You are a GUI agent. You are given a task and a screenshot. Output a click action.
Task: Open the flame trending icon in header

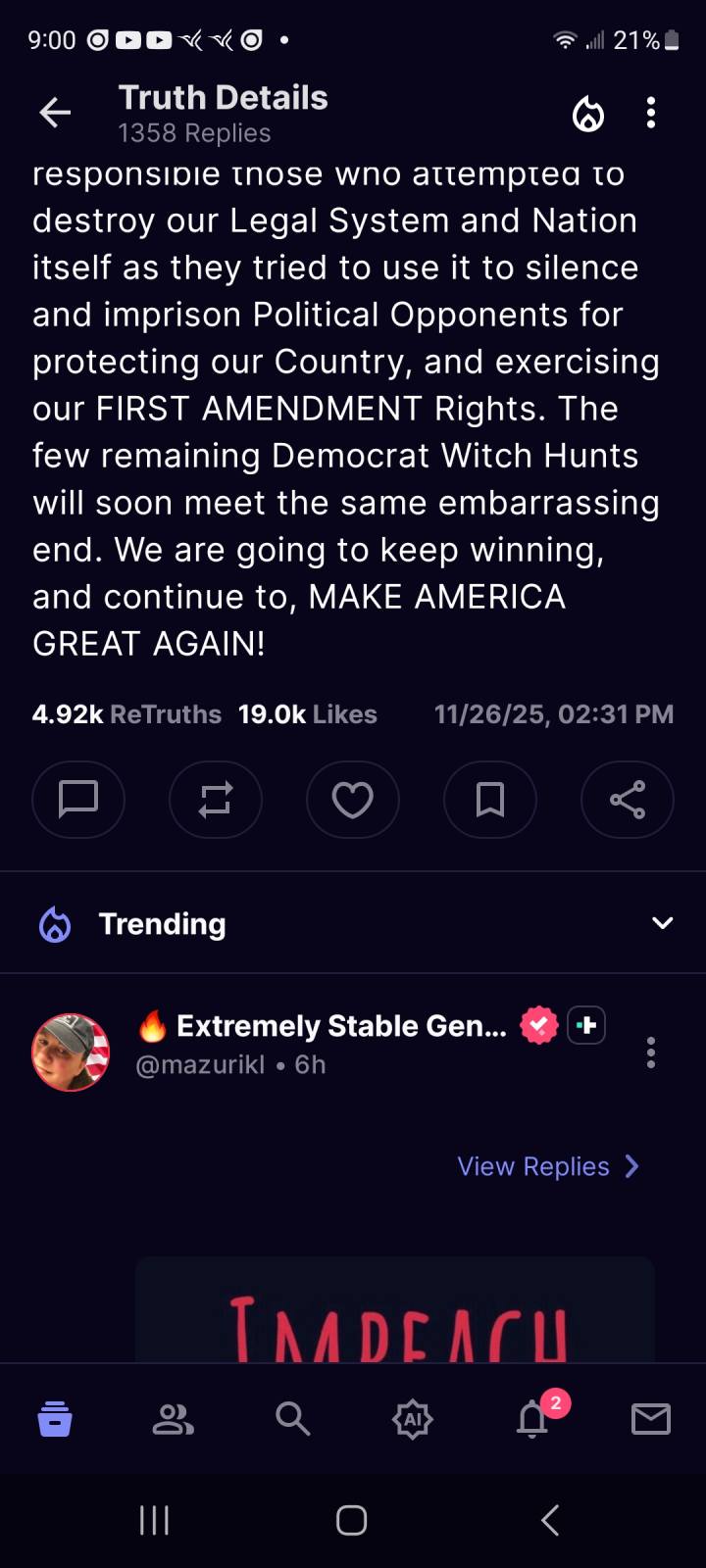588,114
